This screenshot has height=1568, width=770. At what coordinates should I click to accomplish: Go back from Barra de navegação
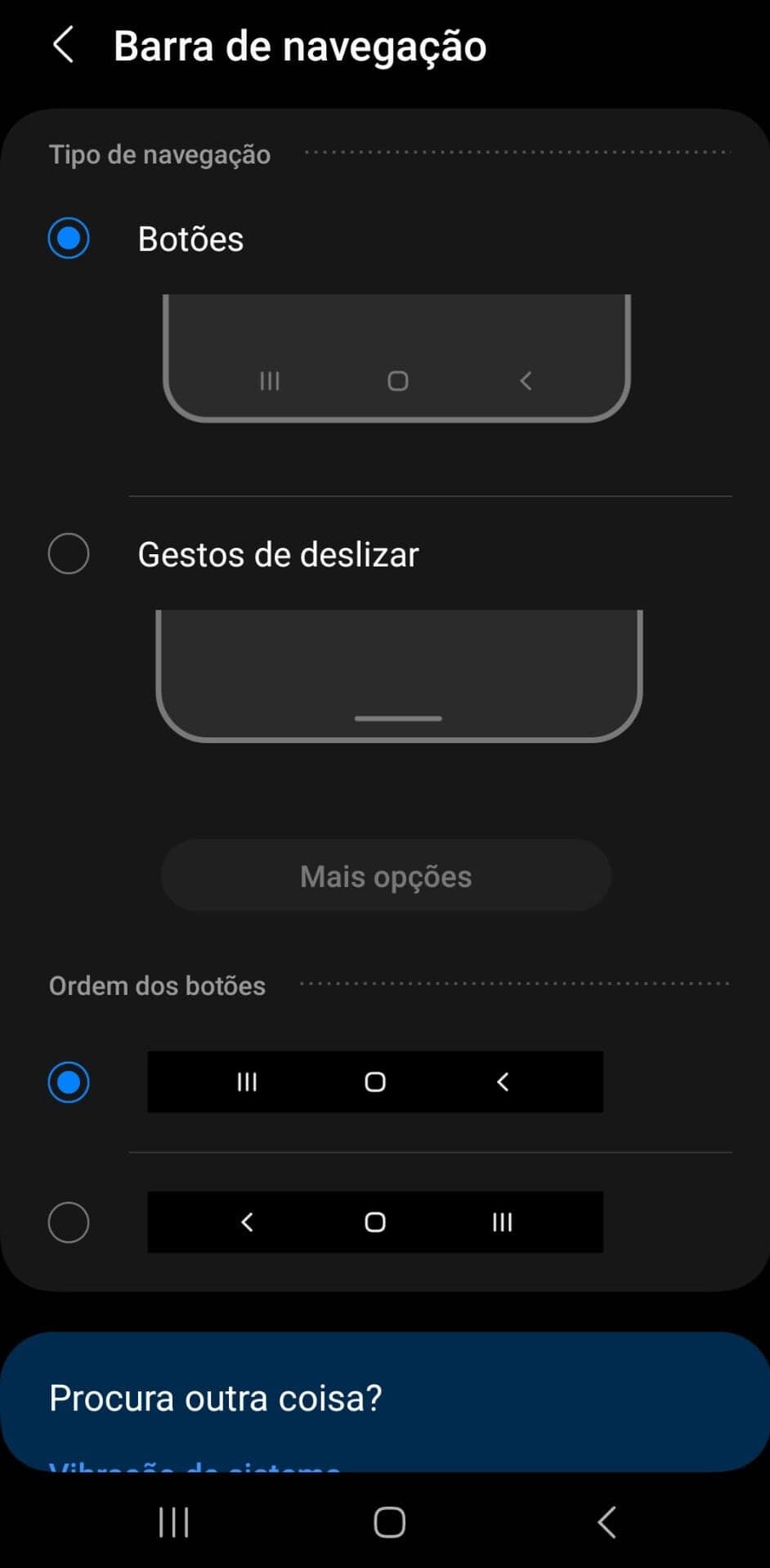pos(64,45)
